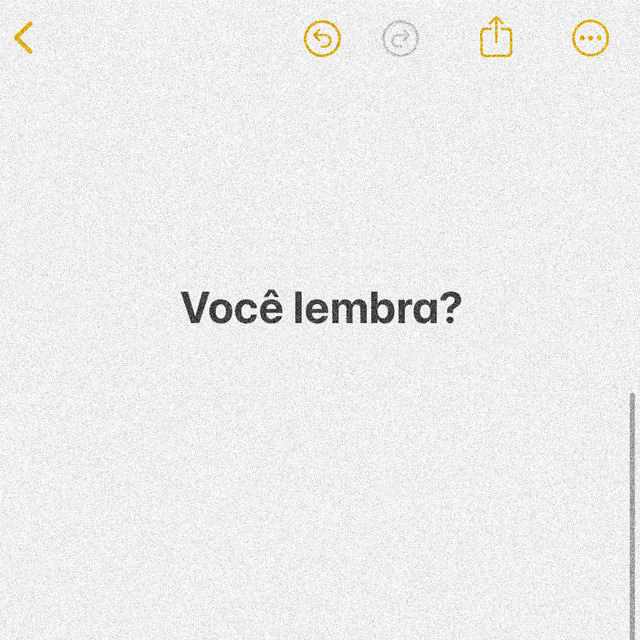Open the three-dot more options menu
Image resolution: width=640 pixels, height=640 pixels.
point(590,39)
